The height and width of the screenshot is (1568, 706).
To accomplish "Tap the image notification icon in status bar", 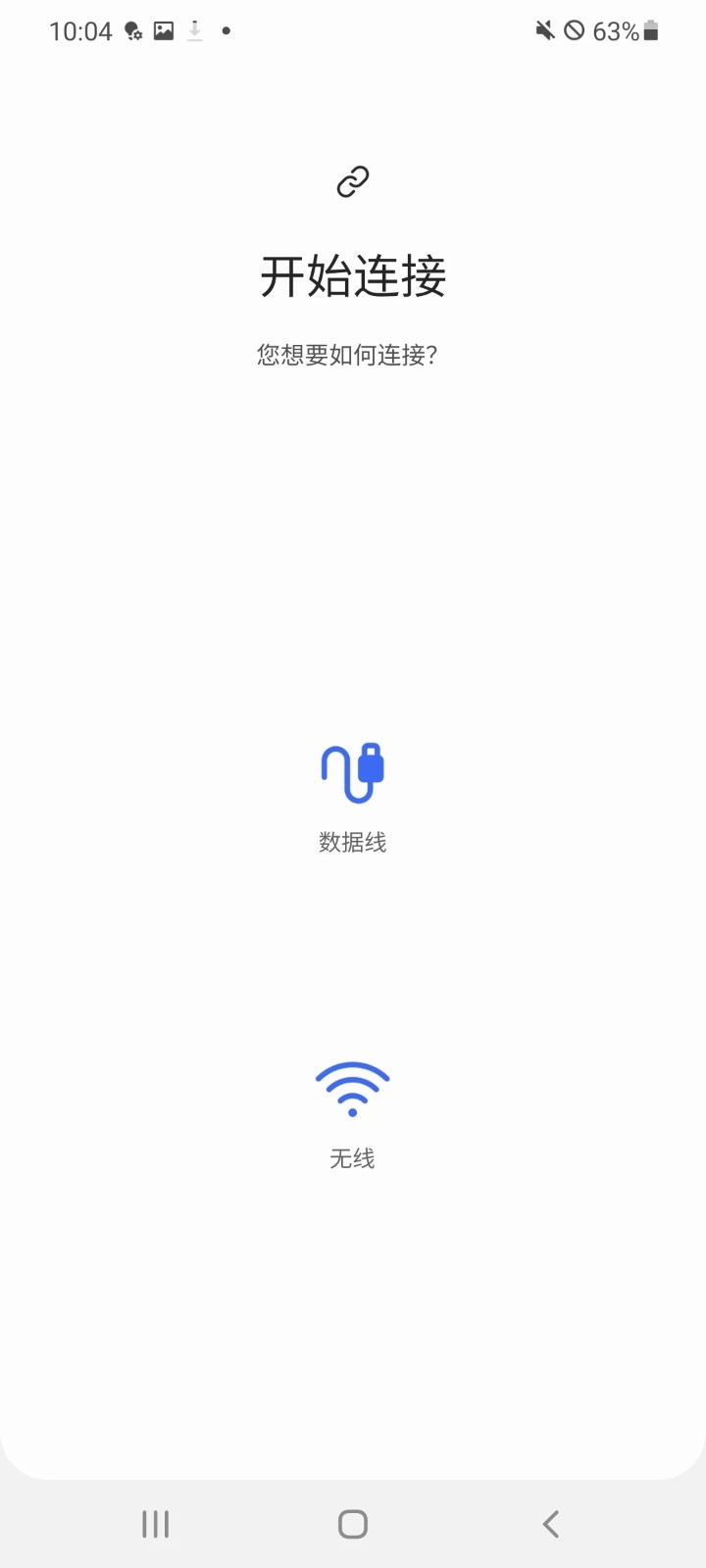I will tap(162, 30).
